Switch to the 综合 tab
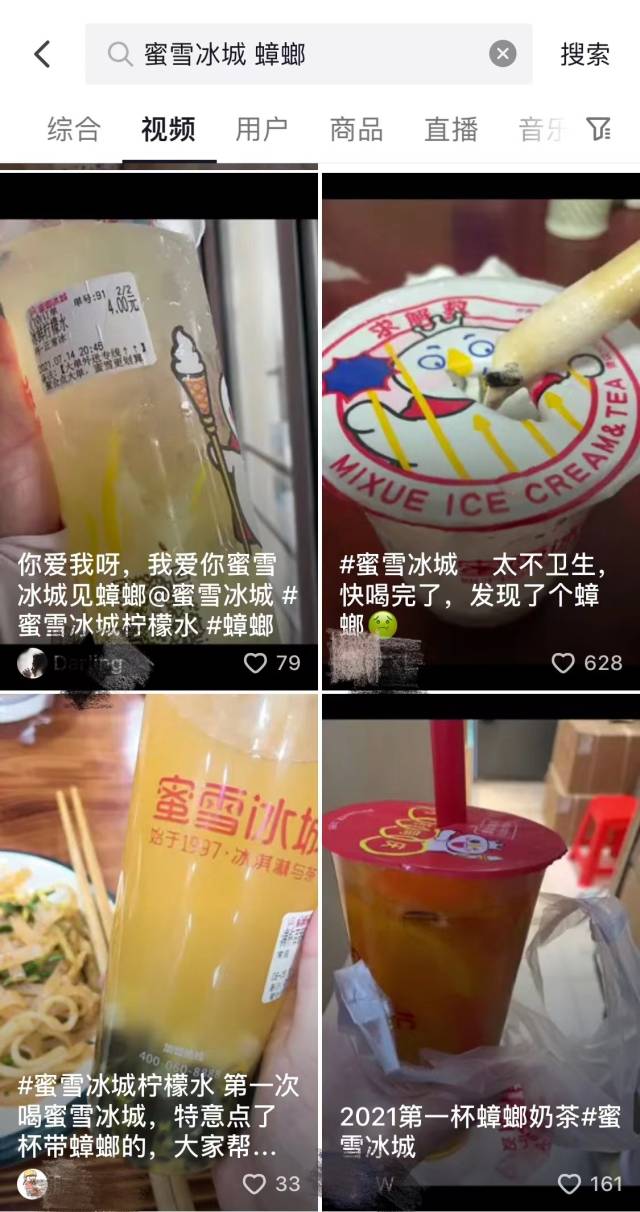This screenshot has height=1212, width=640. [x=74, y=129]
